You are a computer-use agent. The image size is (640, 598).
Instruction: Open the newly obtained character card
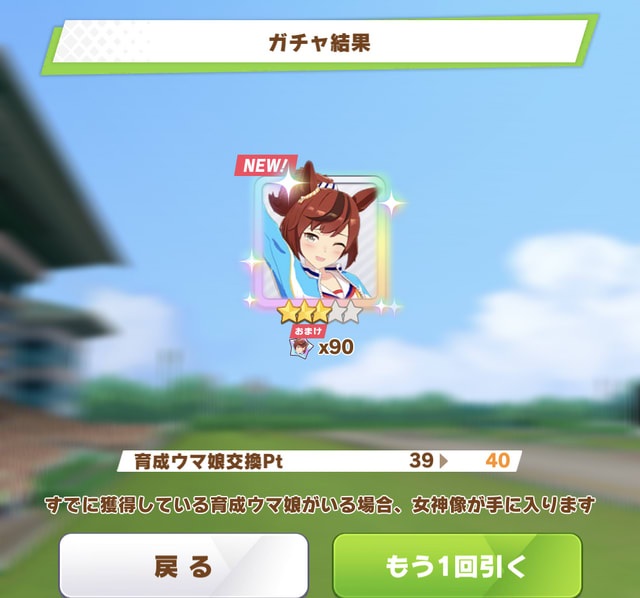tap(320, 240)
